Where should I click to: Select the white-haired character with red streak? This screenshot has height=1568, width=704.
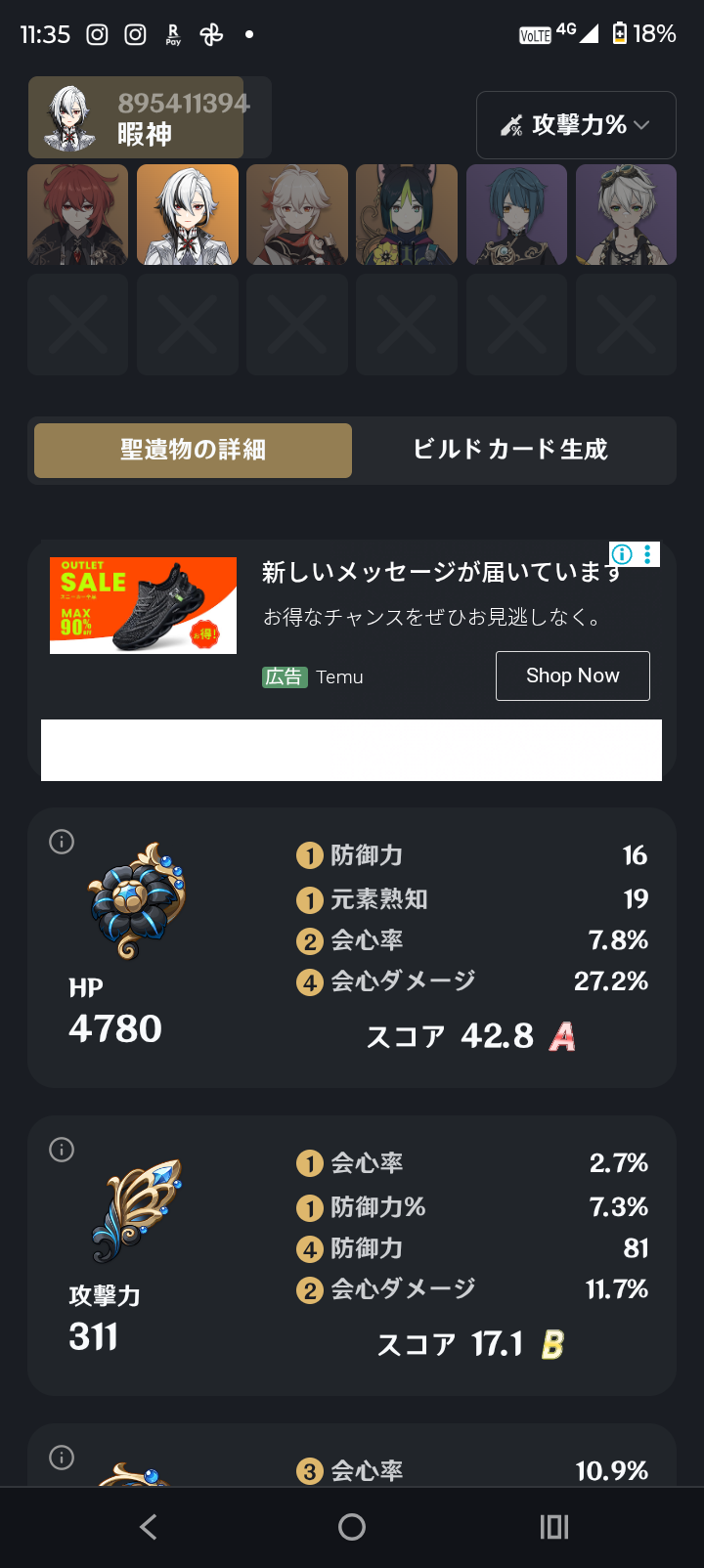pyautogui.click(x=297, y=215)
